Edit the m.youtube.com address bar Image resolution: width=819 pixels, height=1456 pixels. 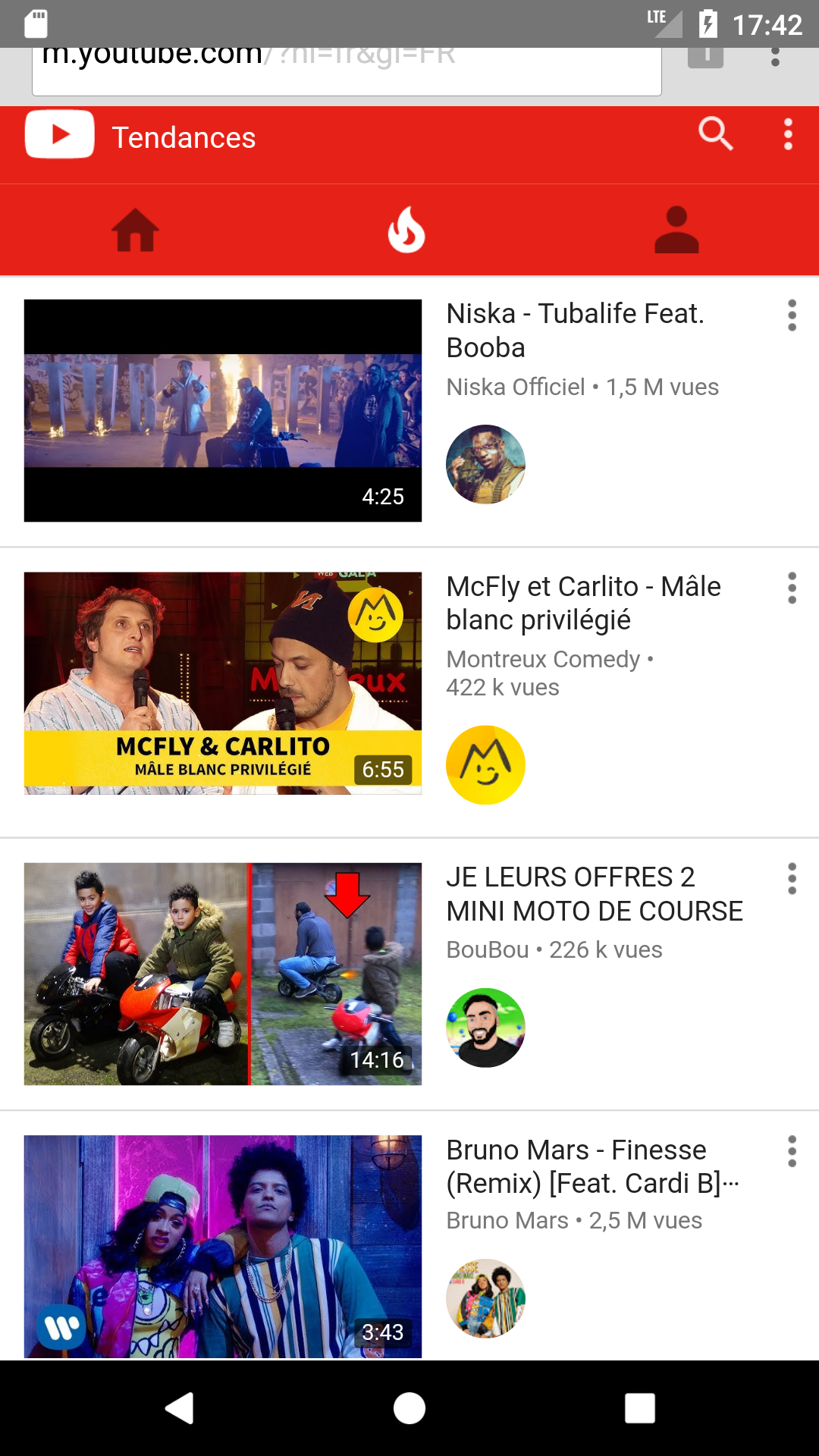click(x=346, y=68)
